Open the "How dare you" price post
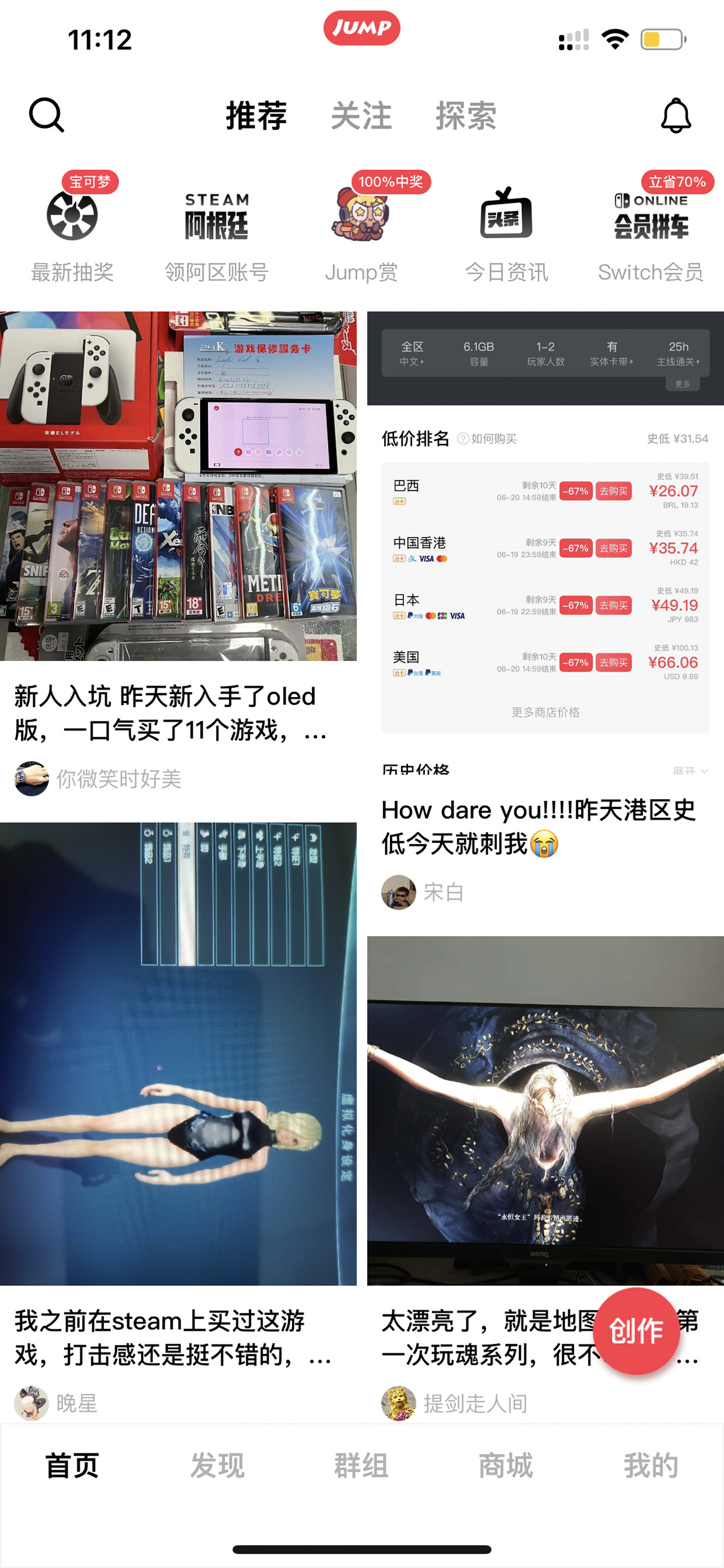The height and width of the screenshot is (1568, 724). (x=538, y=827)
